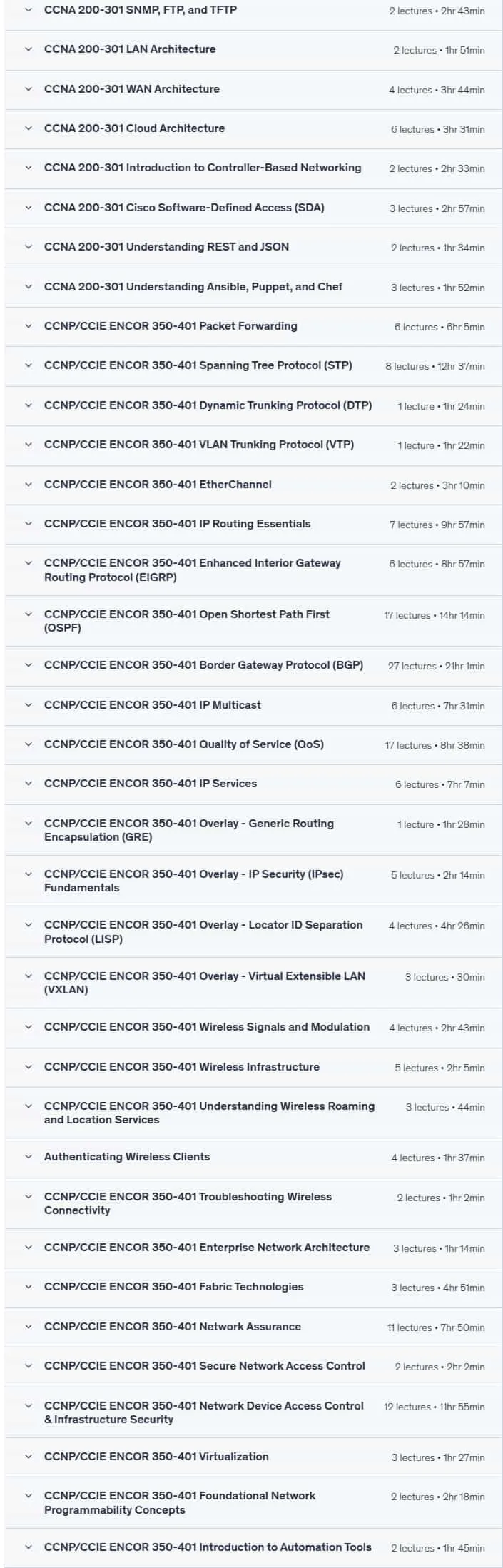Expand ENCOR Packet Forwarding section

(253, 327)
